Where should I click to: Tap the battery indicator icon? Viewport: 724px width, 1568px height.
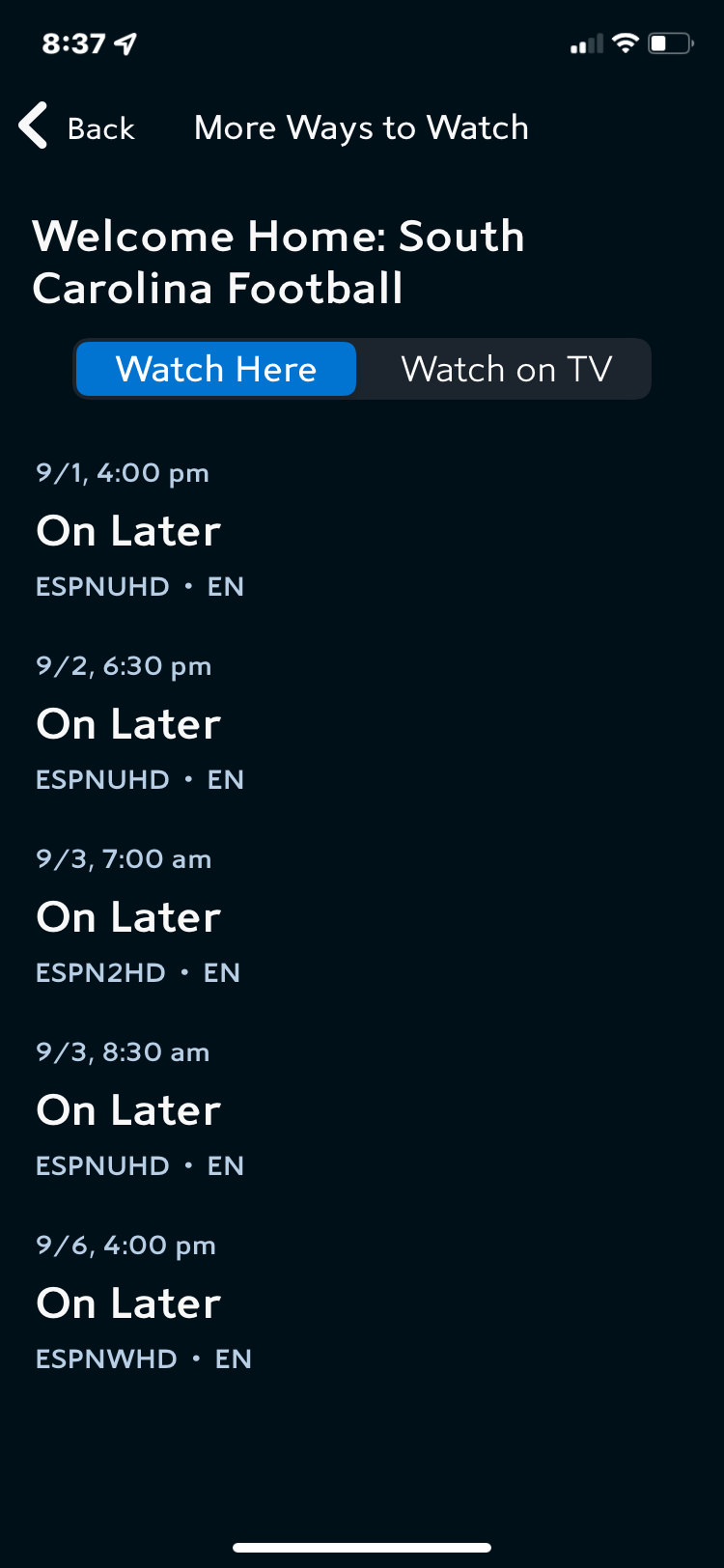[669, 42]
